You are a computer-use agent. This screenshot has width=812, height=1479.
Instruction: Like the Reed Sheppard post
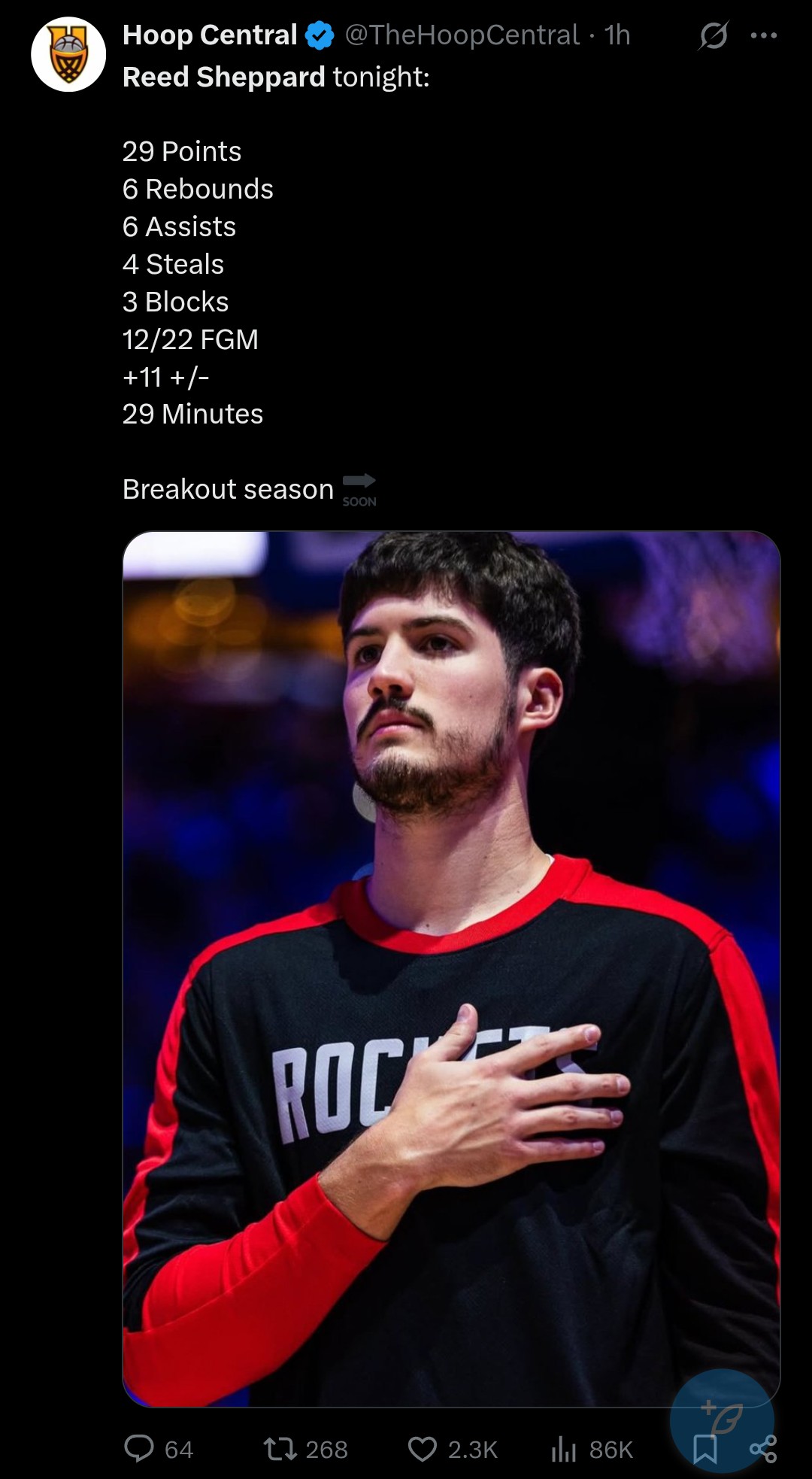422,1448
